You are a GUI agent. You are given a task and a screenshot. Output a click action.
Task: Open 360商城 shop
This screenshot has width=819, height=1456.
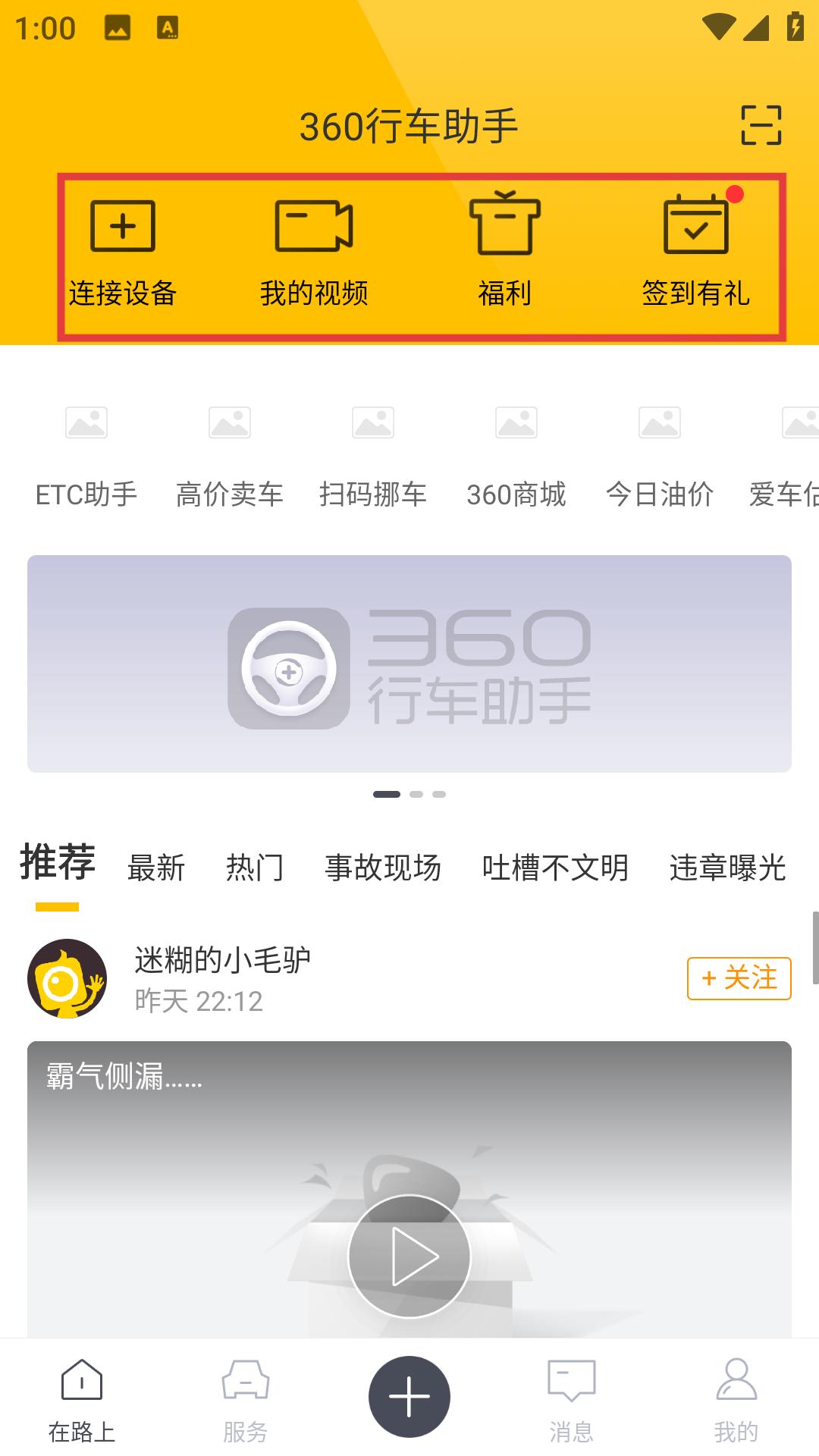click(516, 455)
